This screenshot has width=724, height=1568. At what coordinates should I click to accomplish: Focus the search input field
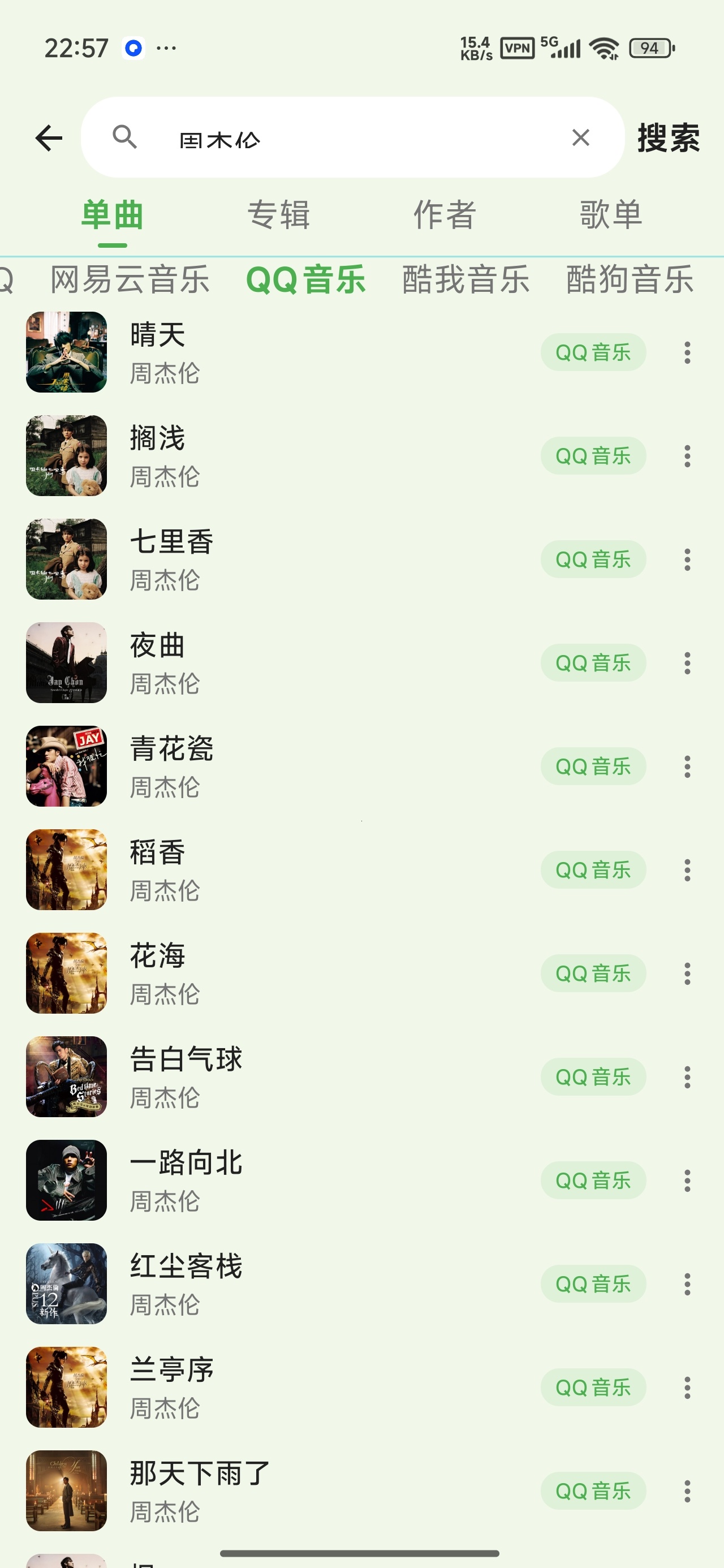[352, 137]
